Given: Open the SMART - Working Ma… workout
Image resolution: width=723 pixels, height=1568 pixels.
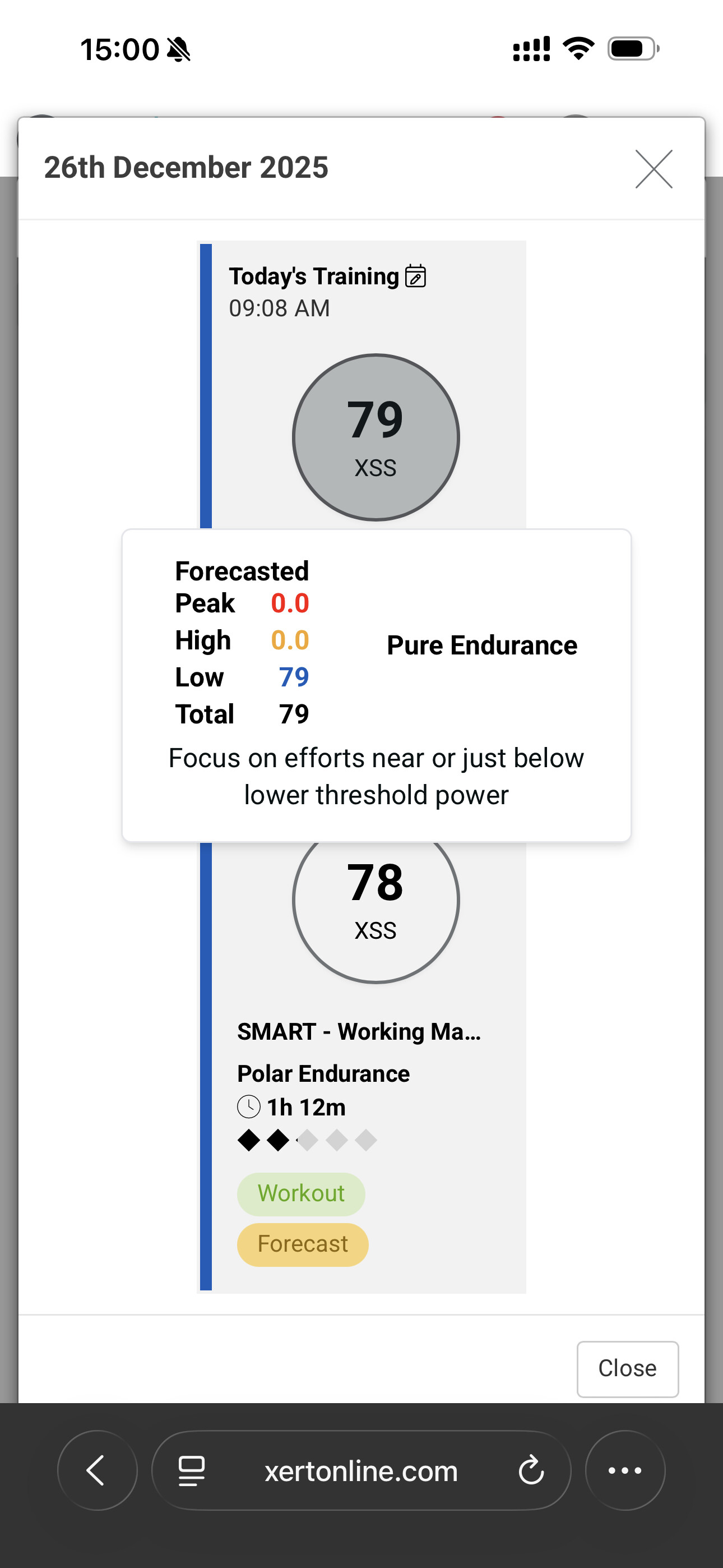Looking at the screenshot, I should pos(359,1032).
